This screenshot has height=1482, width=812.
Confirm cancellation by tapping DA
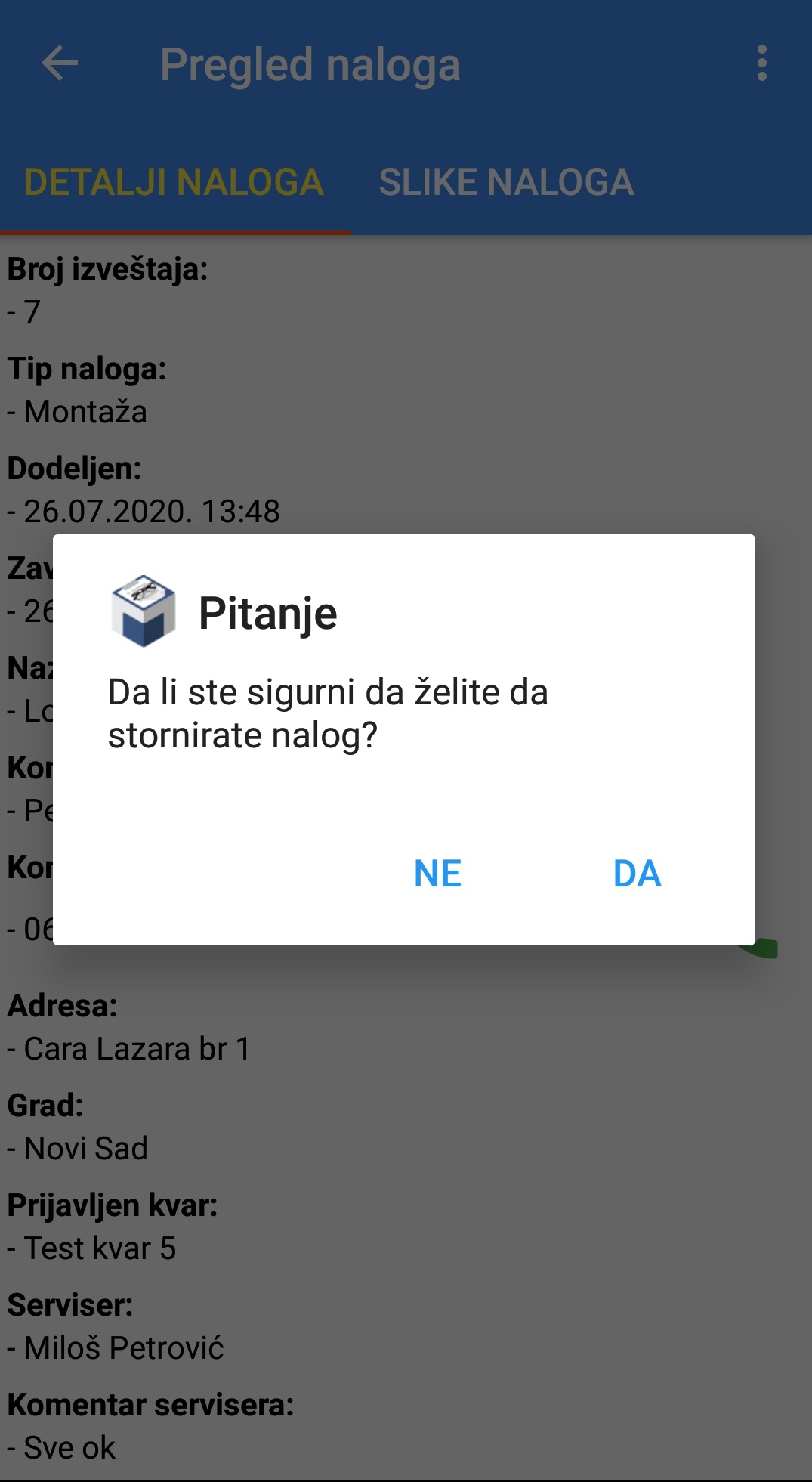[x=637, y=874]
